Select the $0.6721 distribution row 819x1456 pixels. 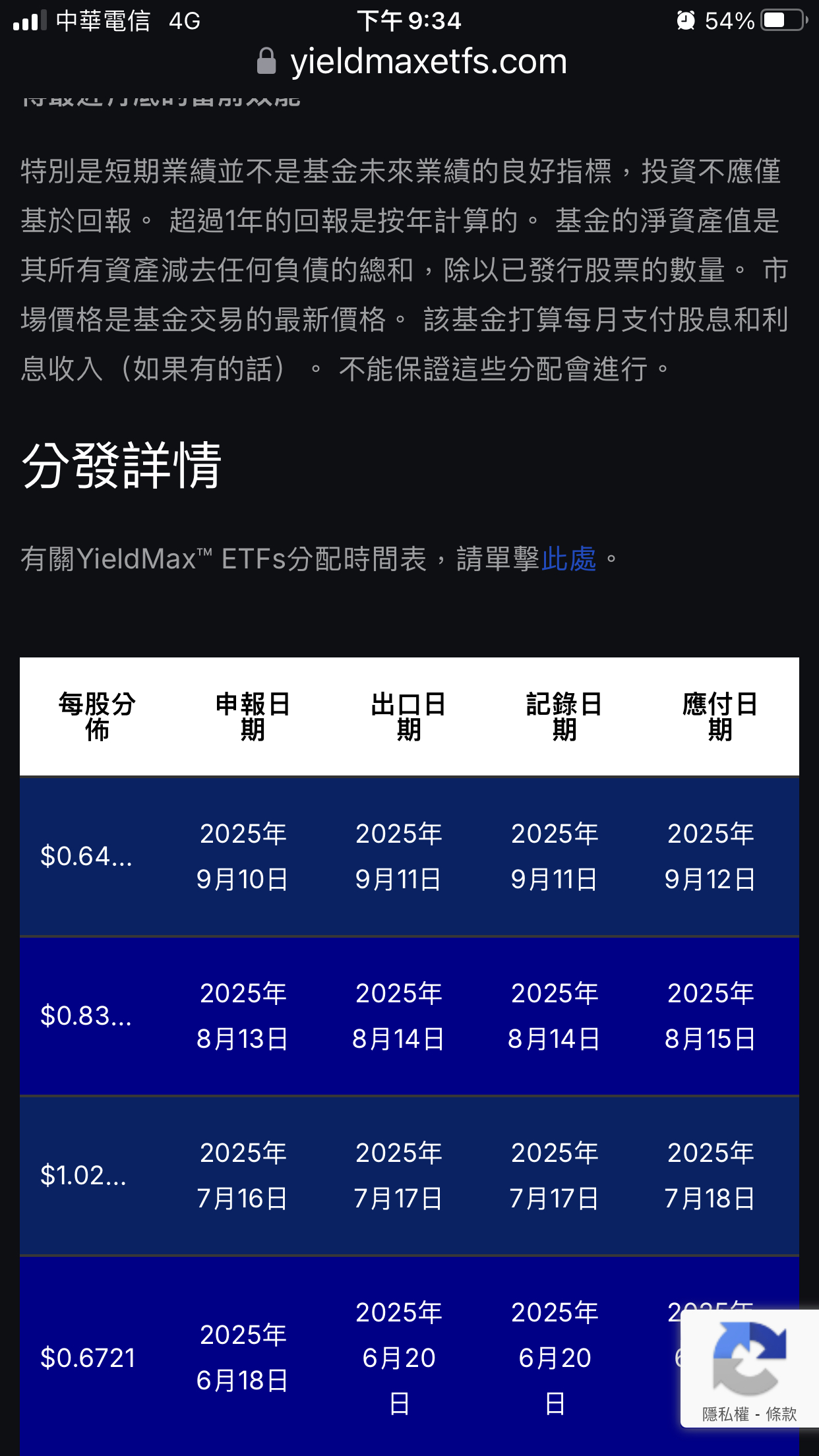[90, 1358]
